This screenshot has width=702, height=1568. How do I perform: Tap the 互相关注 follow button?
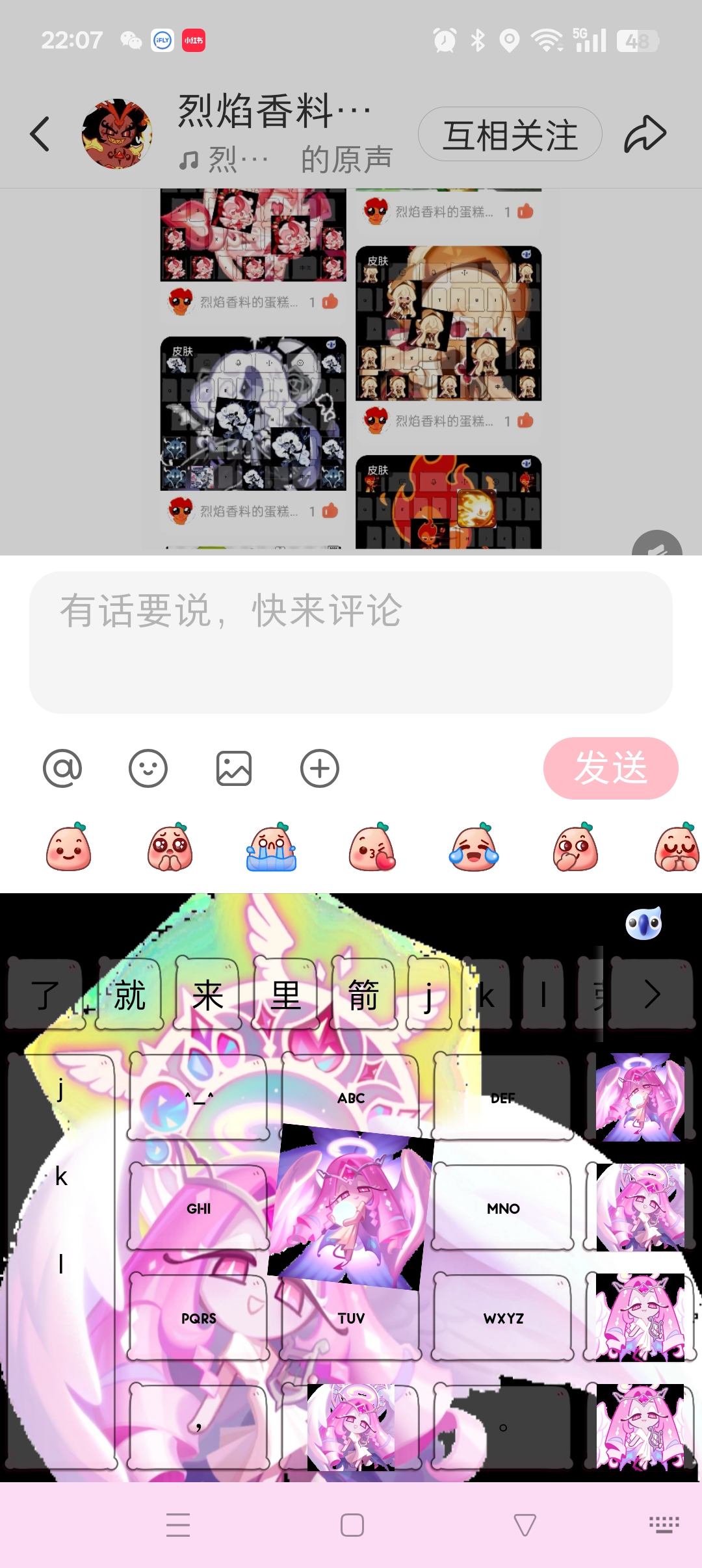coord(510,135)
